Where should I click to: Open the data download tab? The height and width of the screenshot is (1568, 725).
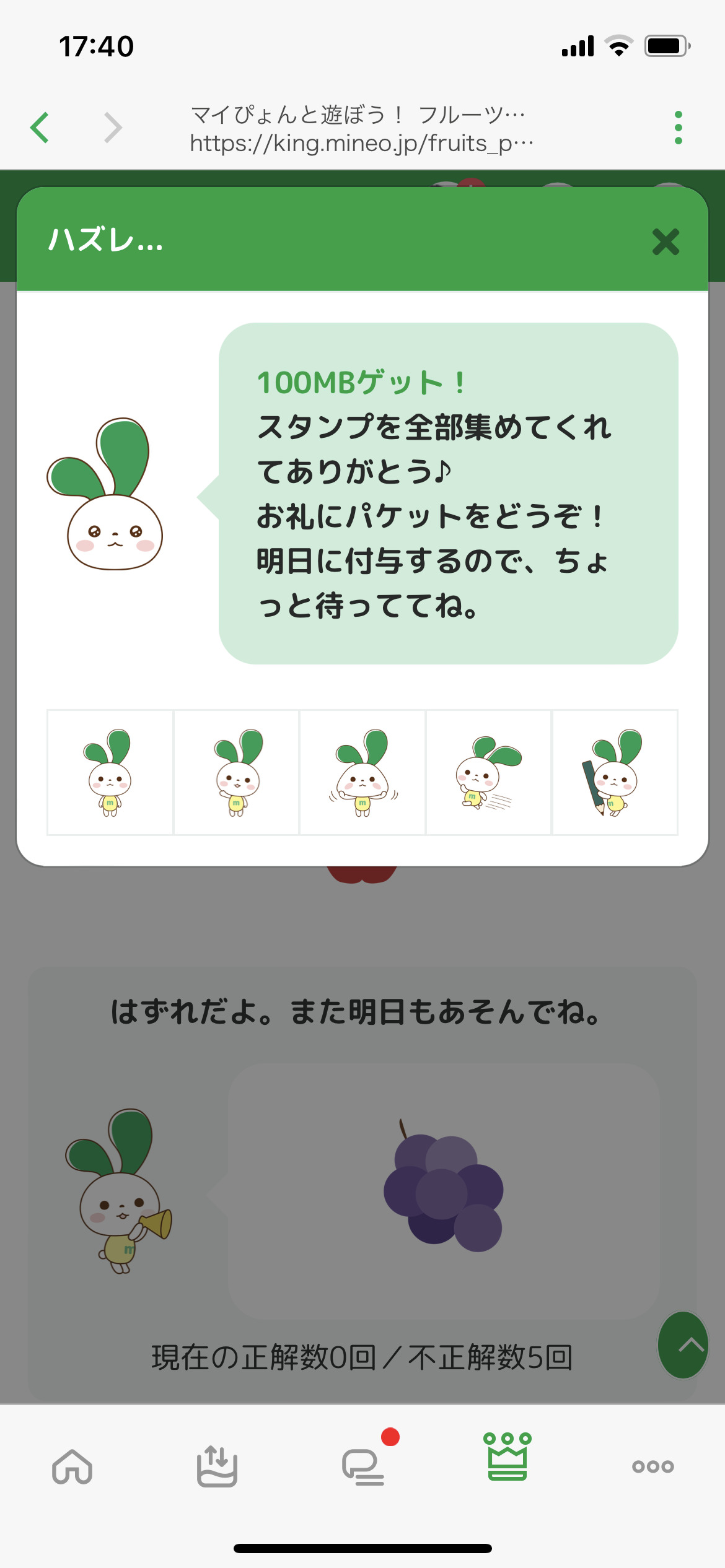tap(217, 1466)
